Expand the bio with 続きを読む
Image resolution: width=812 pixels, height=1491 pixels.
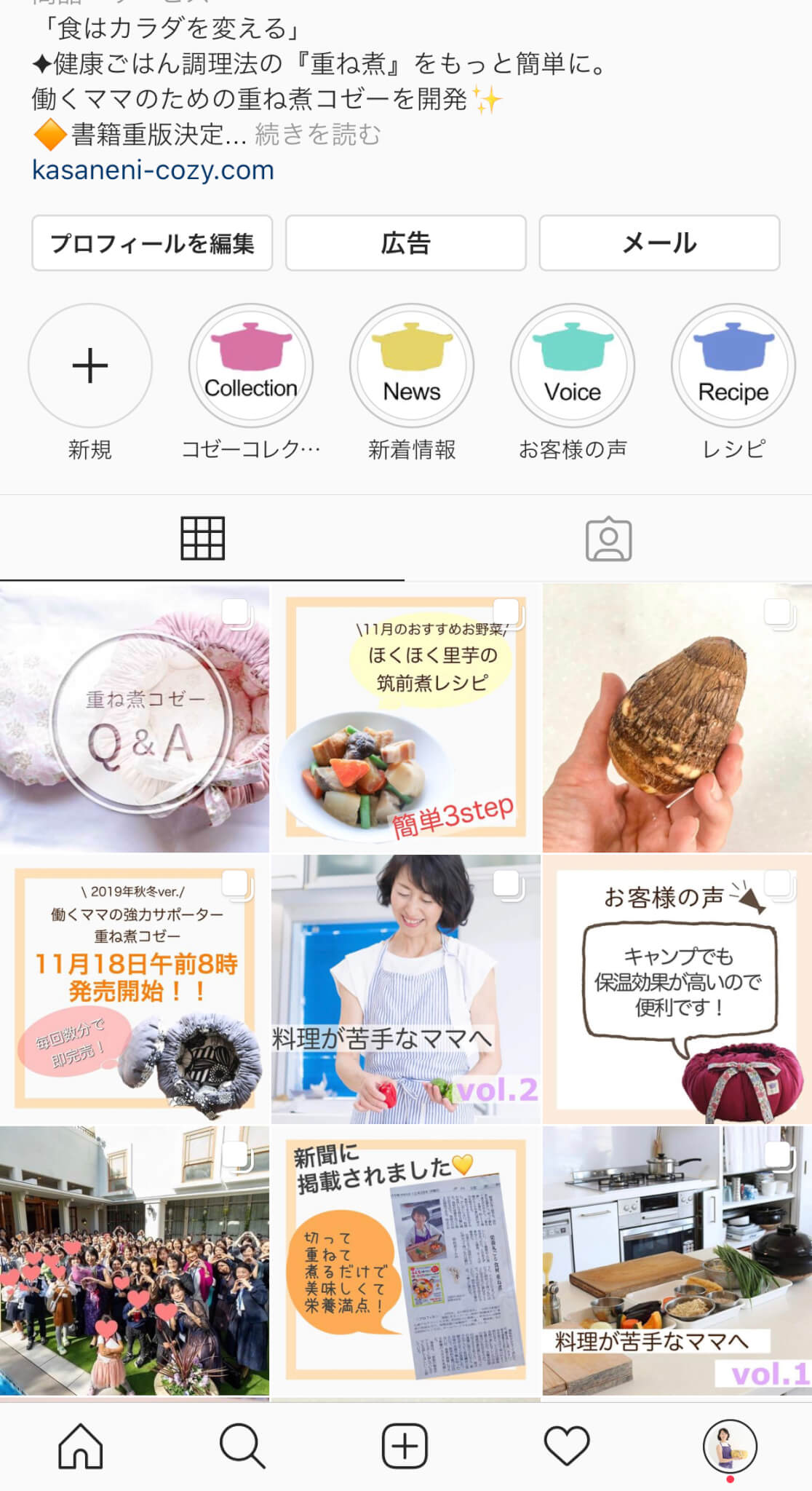pos(318,134)
